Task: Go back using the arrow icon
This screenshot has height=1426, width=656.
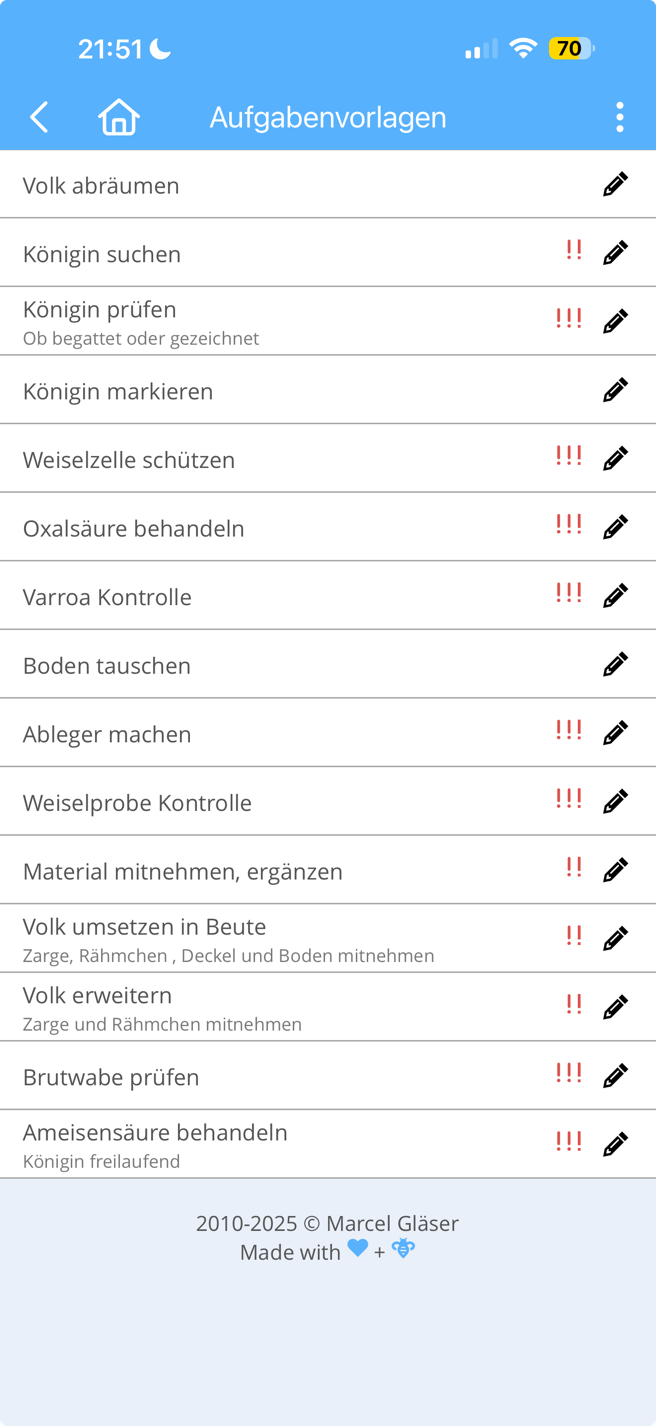Action: (x=39, y=117)
